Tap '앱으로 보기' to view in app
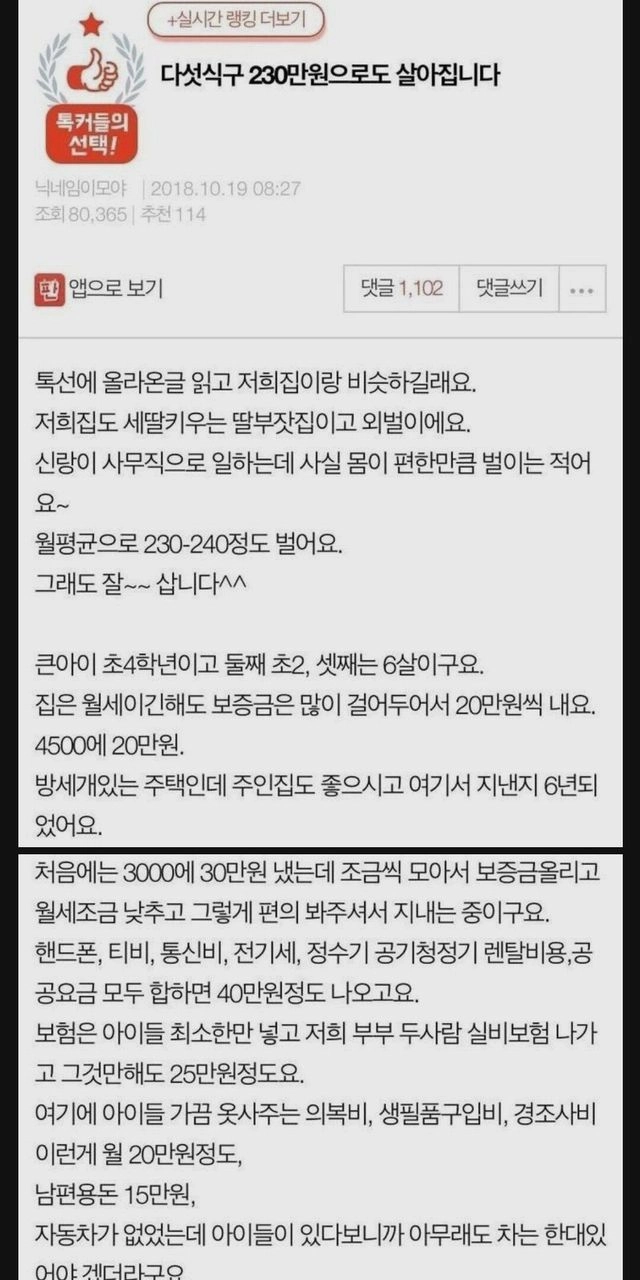Image resolution: width=640 pixels, height=1280 pixels. click(x=99, y=289)
